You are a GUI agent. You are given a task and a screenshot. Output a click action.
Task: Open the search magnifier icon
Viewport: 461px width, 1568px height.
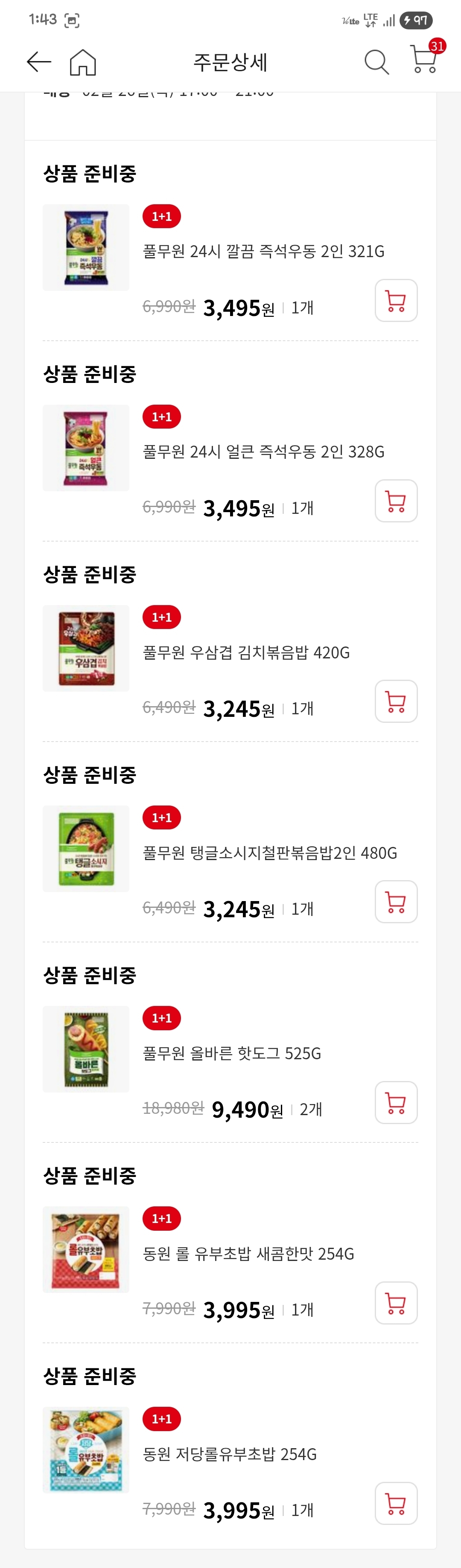376,62
